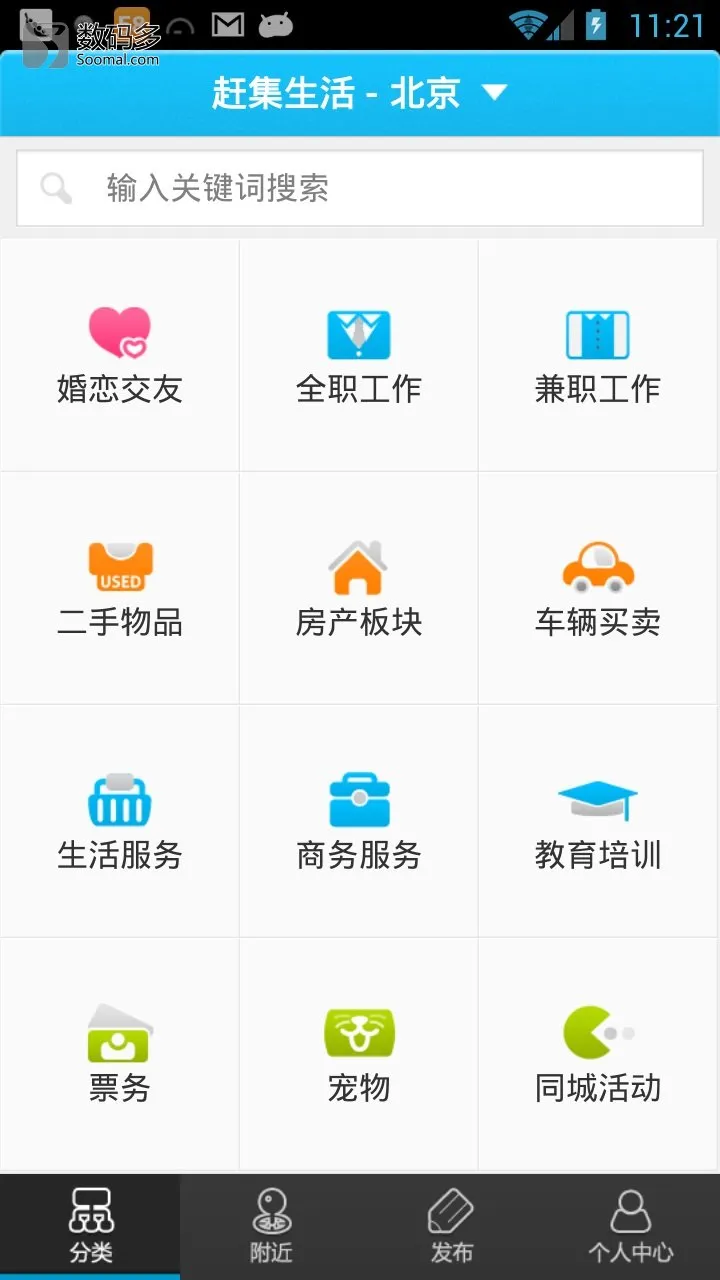Tap the keyword search box
This screenshot has height=1280, width=720.
360,188
